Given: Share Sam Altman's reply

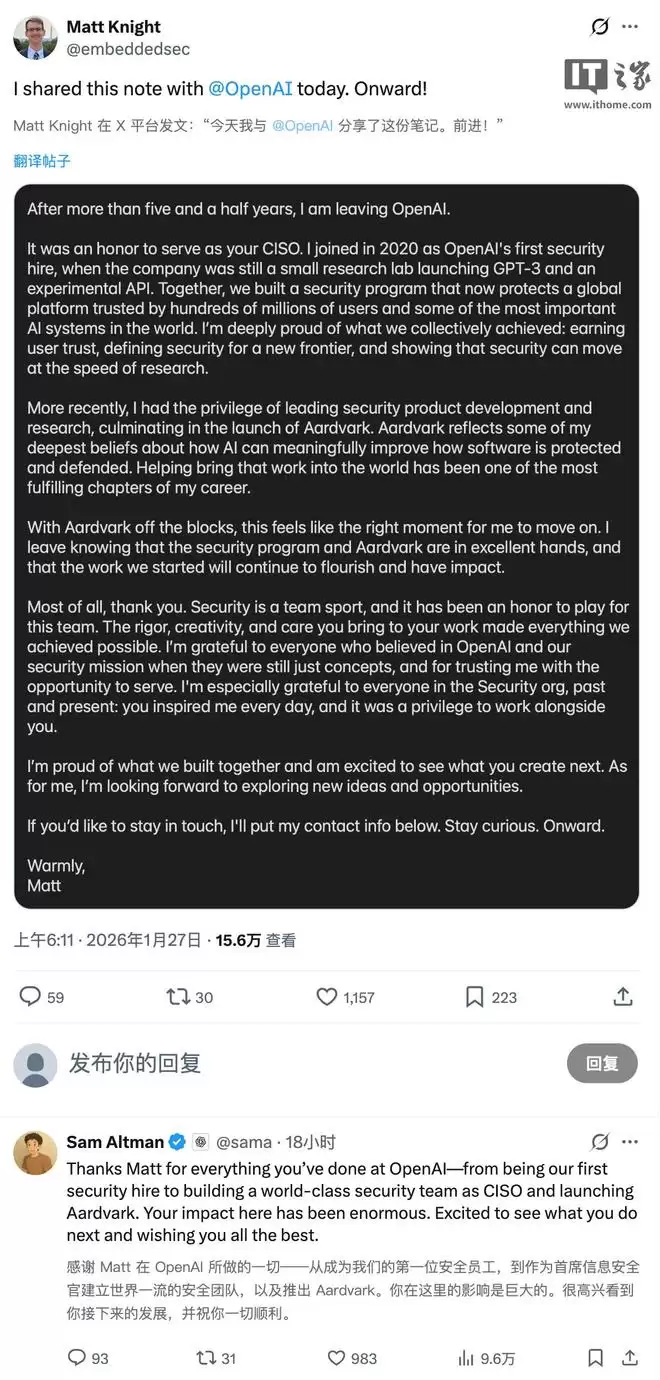Looking at the screenshot, I should tap(630, 1357).
